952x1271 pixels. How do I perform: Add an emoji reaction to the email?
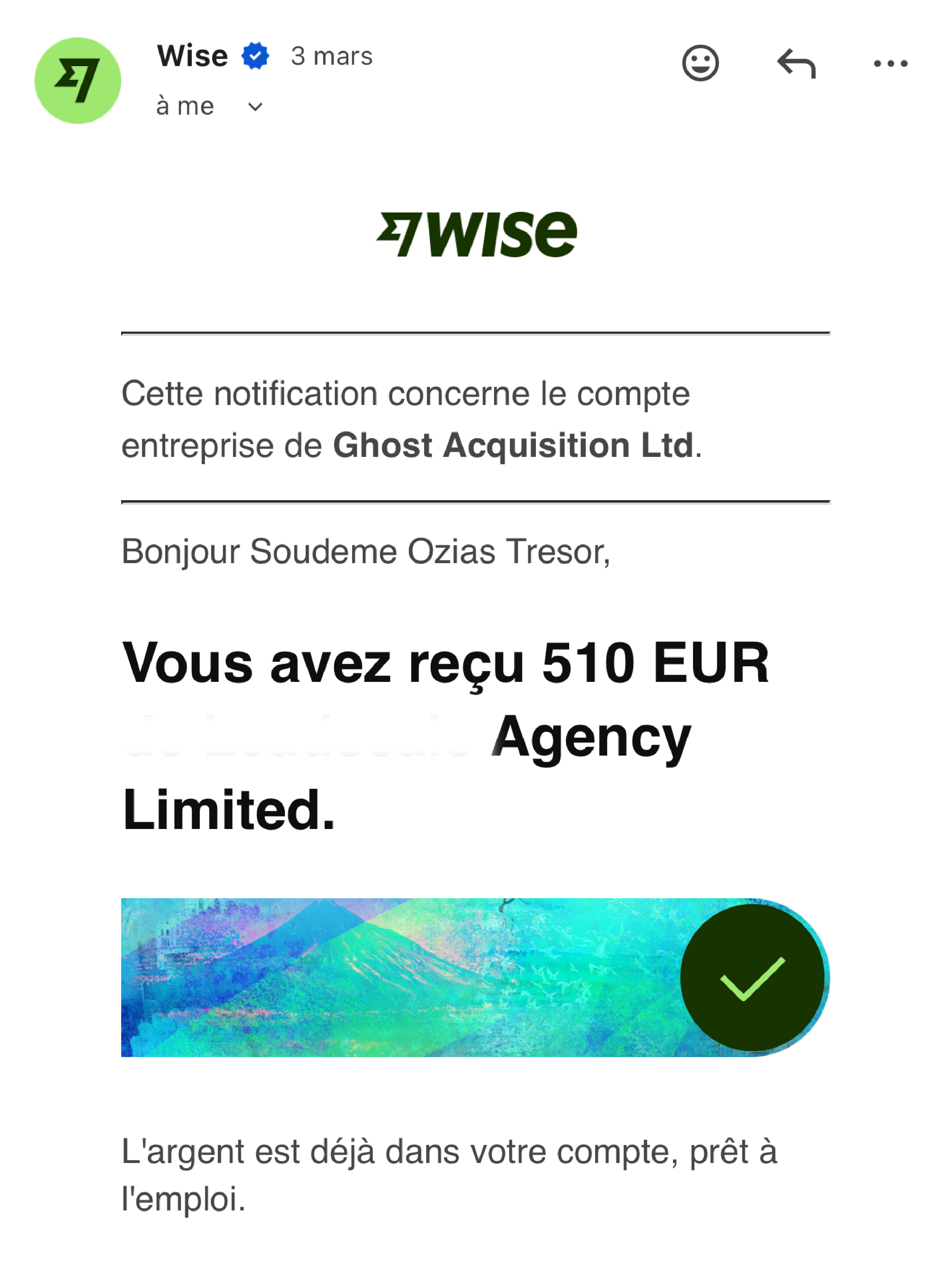[700, 63]
